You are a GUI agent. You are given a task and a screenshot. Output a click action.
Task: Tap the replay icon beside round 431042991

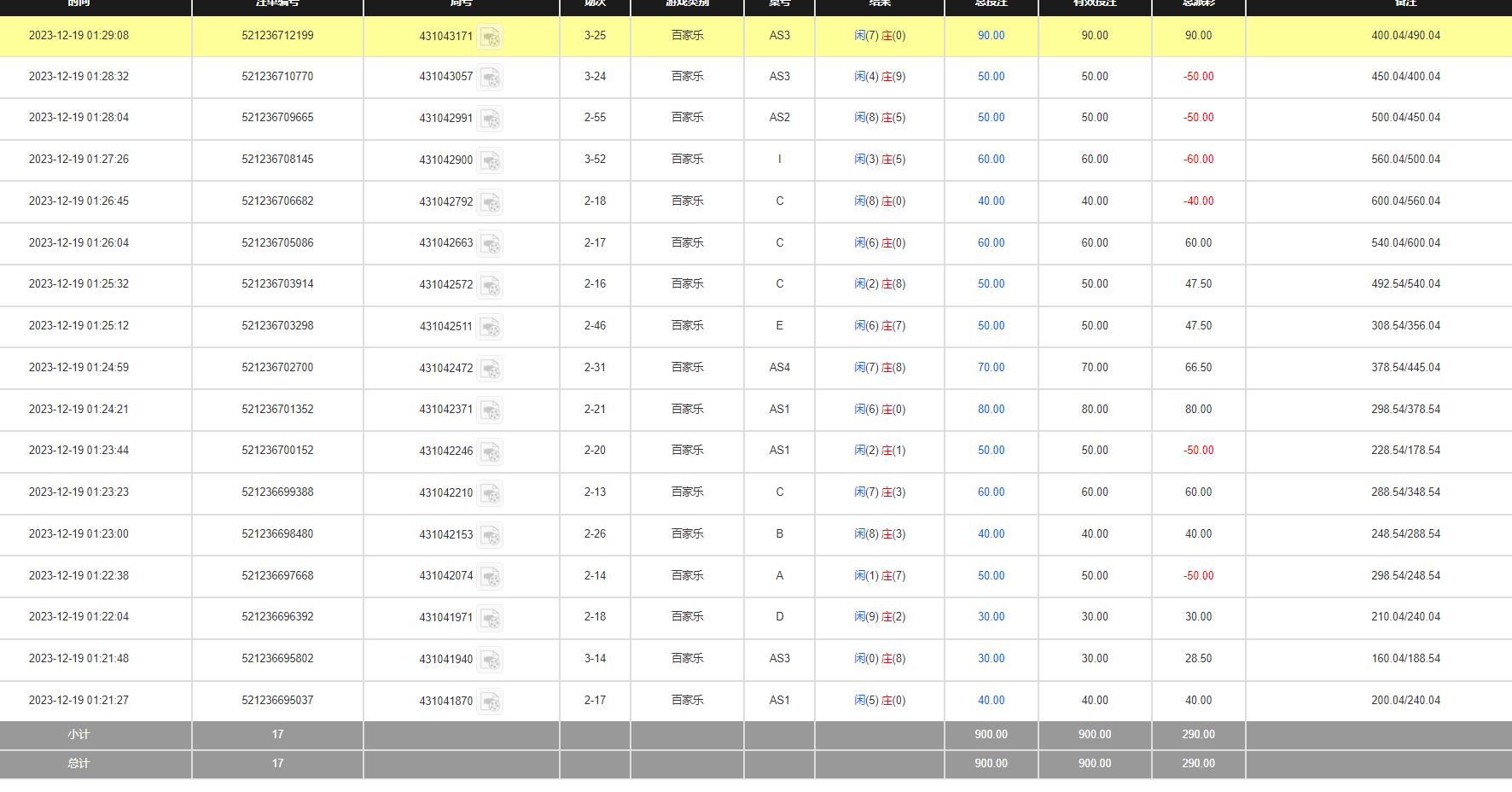(x=490, y=119)
